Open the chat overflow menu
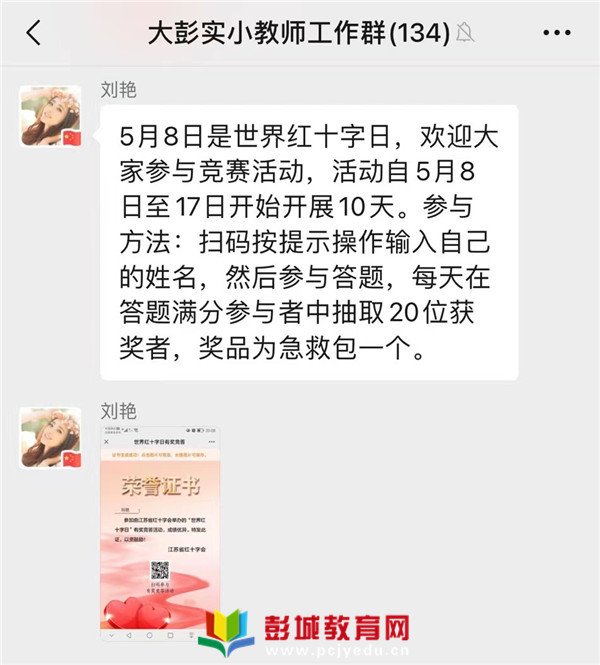 click(x=556, y=33)
